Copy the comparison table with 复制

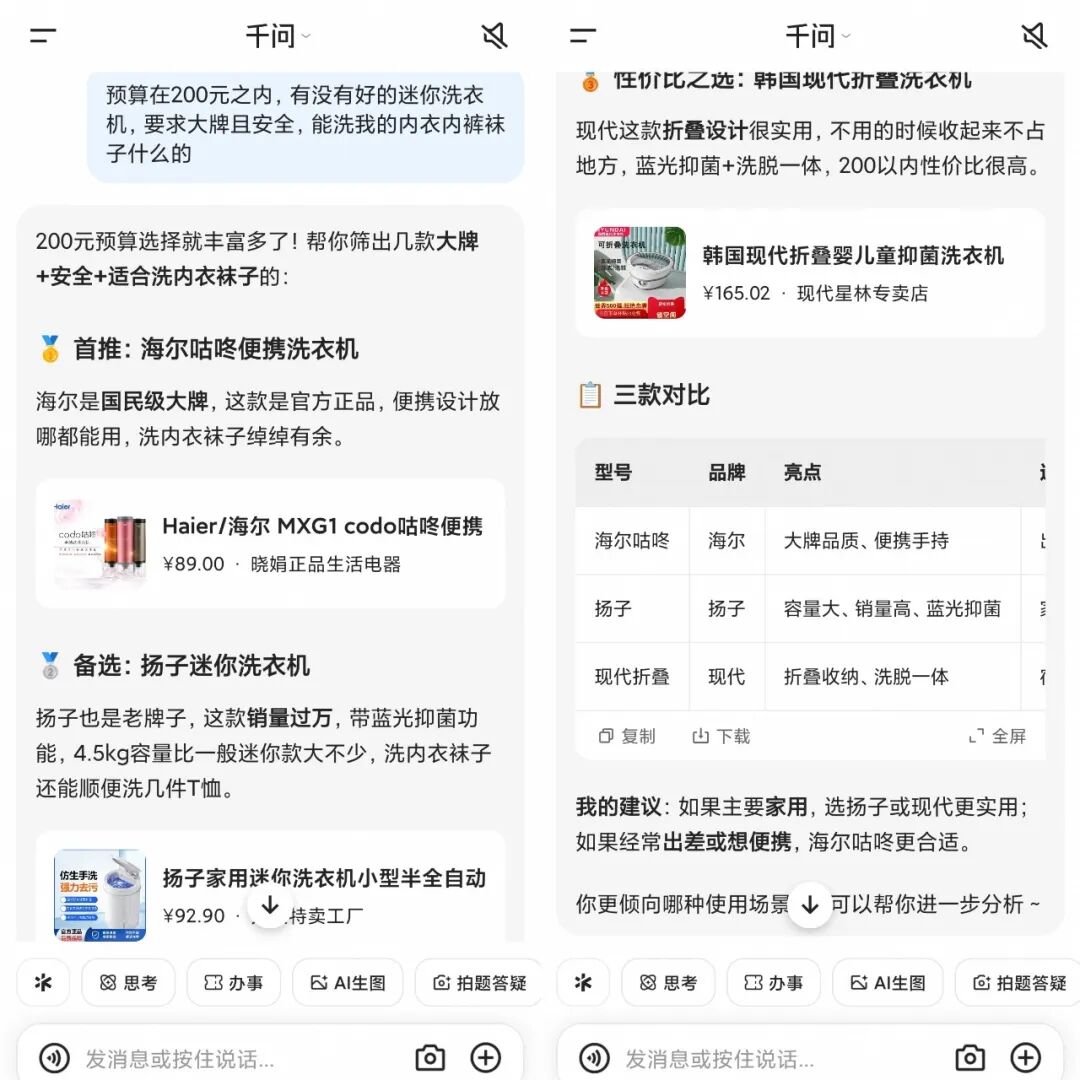(x=627, y=736)
